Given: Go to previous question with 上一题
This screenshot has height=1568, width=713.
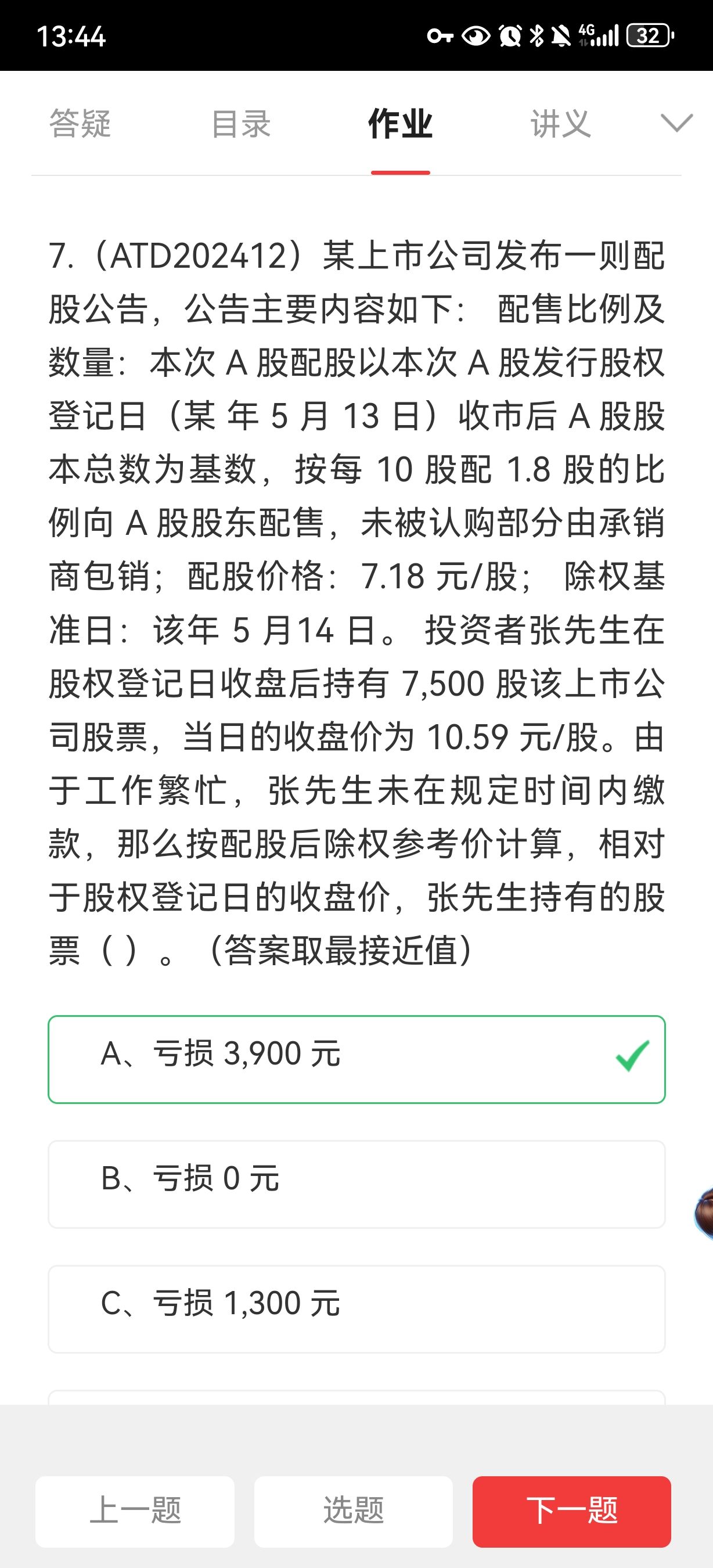Looking at the screenshot, I should click(135, 1511).
